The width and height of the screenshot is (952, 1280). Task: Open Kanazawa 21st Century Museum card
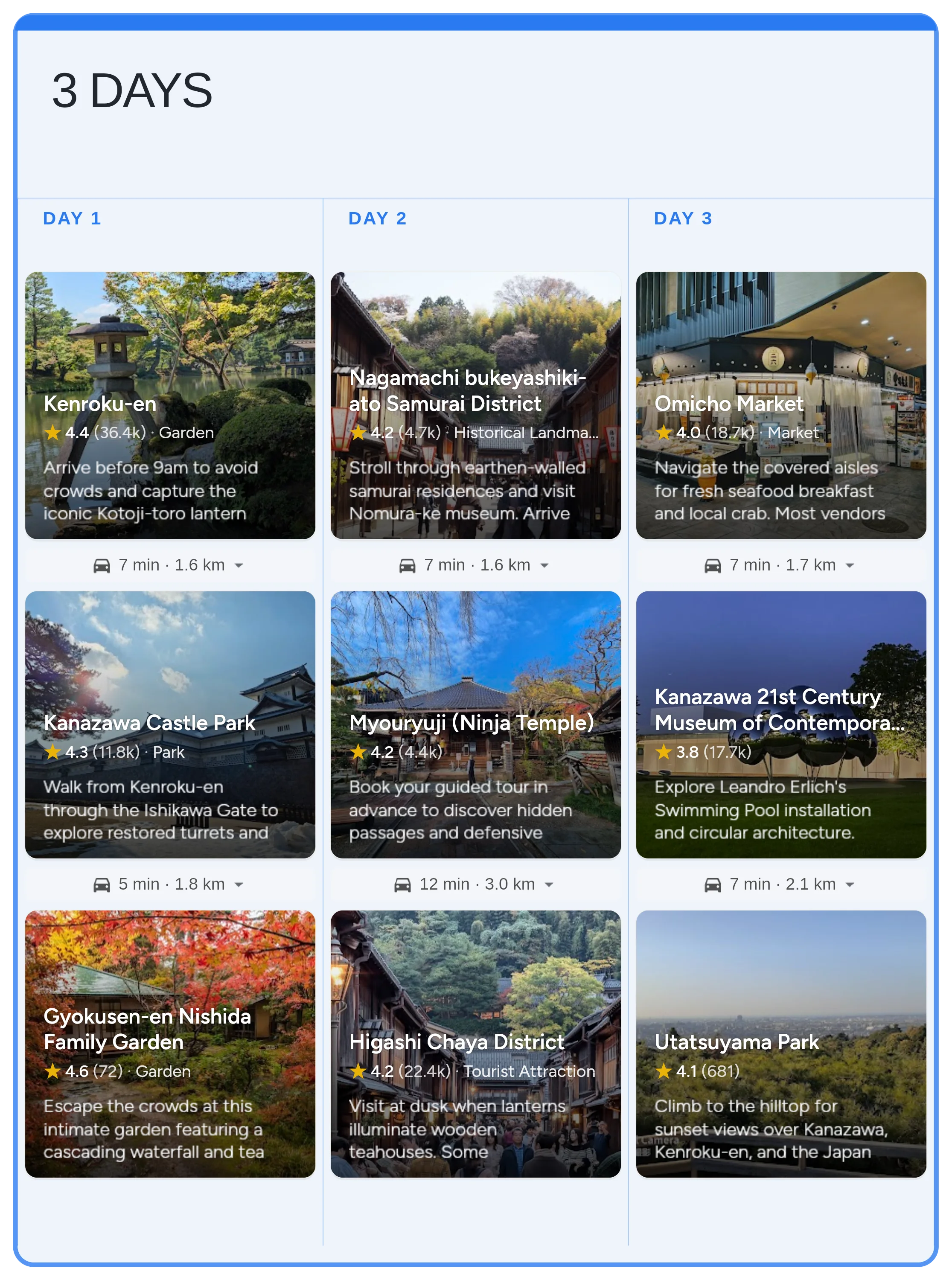click(781, 724)
